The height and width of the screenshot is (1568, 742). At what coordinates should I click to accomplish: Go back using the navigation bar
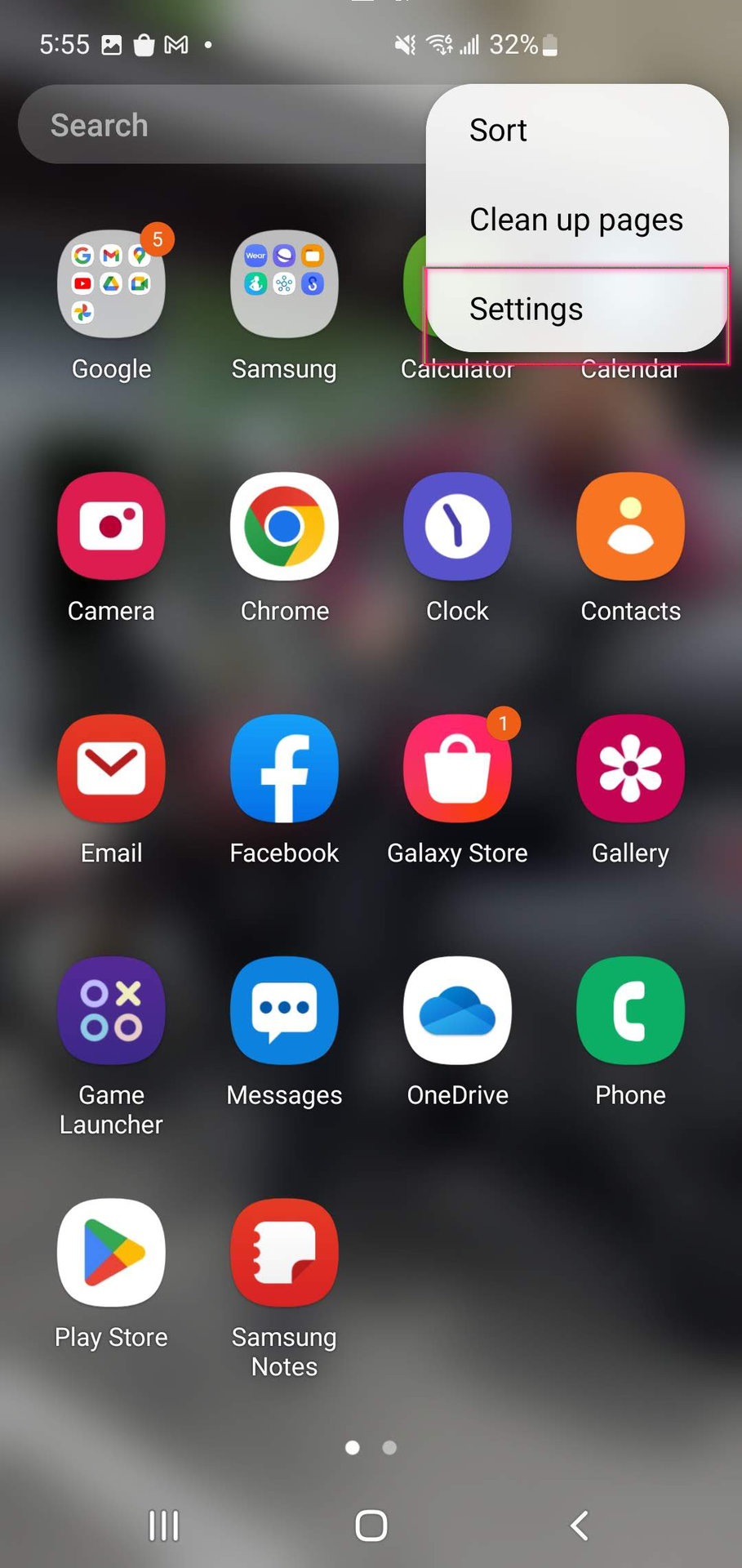pyautogui.click(x=579, y=1525)
